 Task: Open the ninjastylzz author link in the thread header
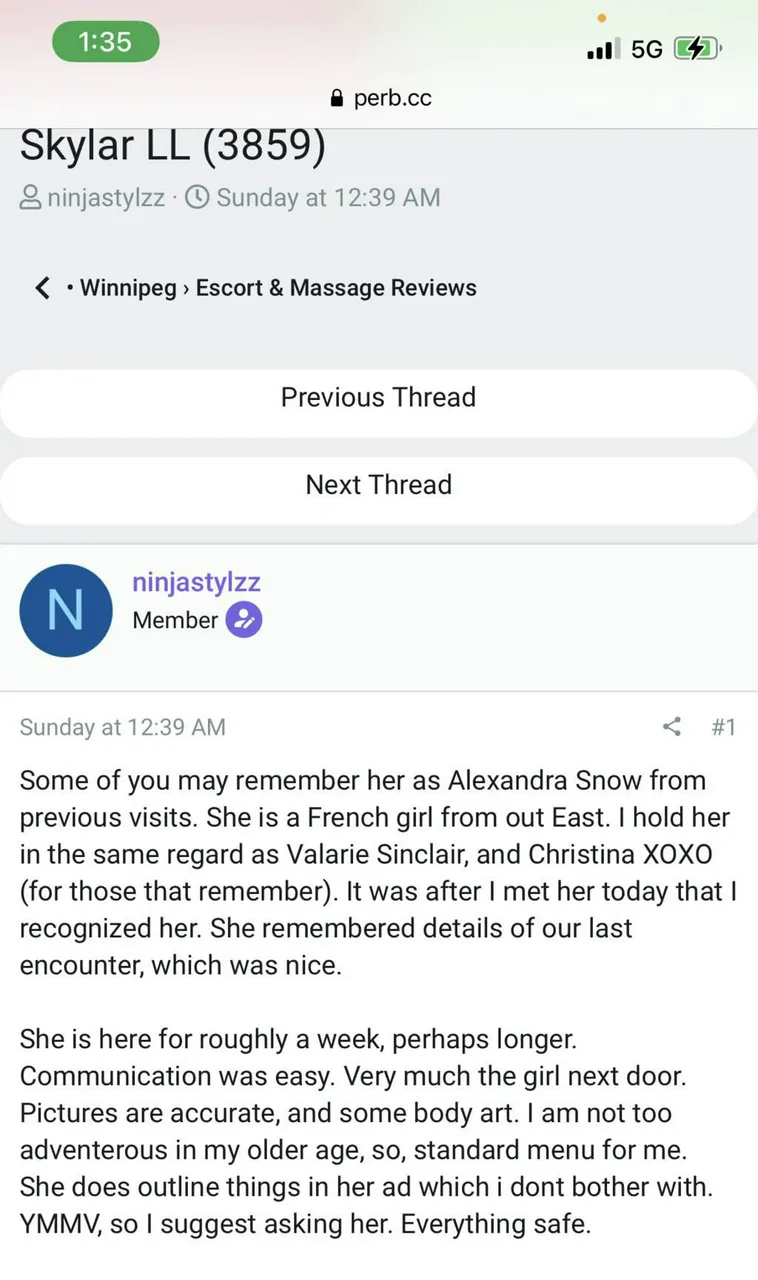(105, 197)
